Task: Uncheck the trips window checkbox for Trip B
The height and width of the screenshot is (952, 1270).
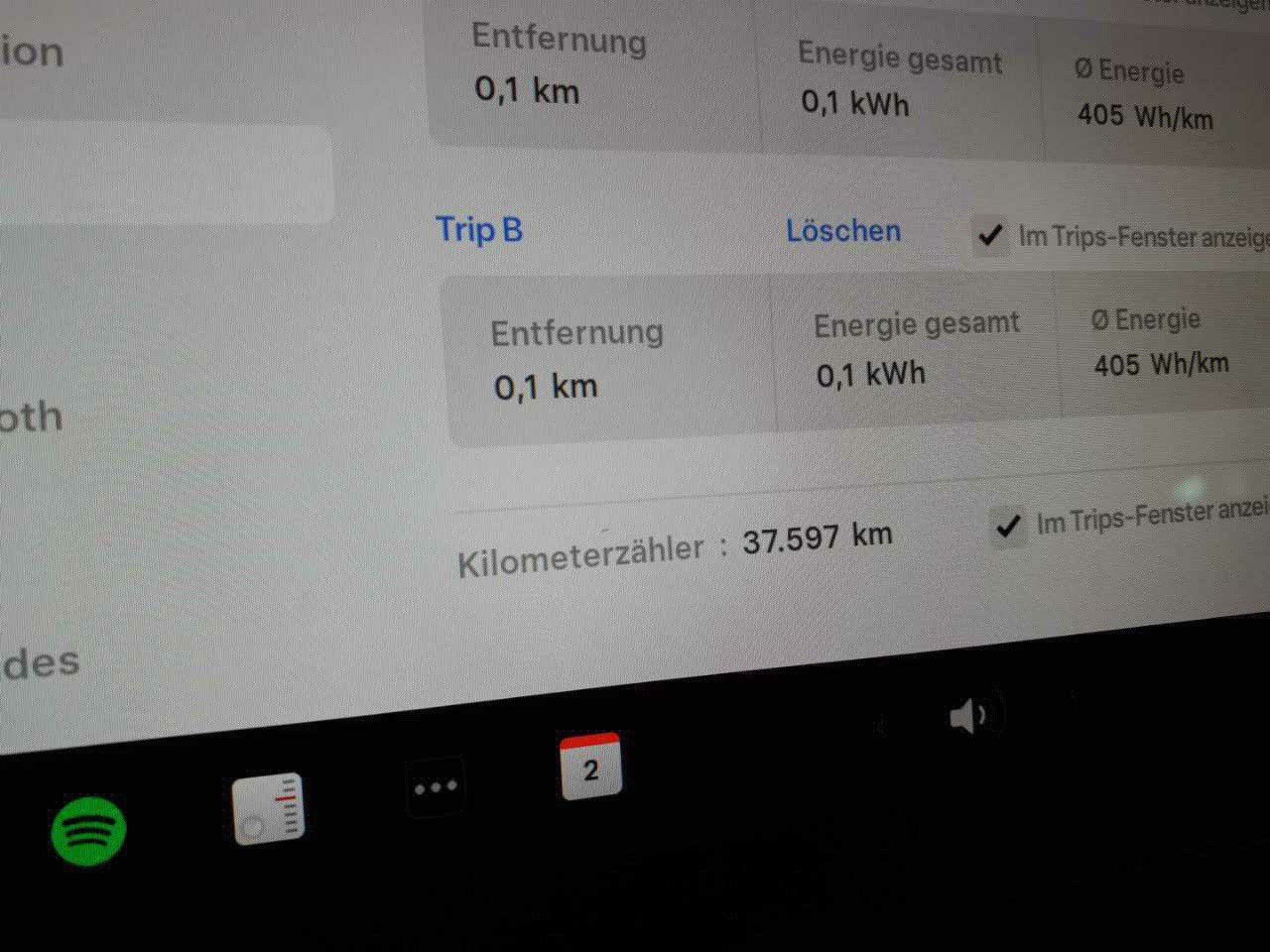Action: (989, 236)
